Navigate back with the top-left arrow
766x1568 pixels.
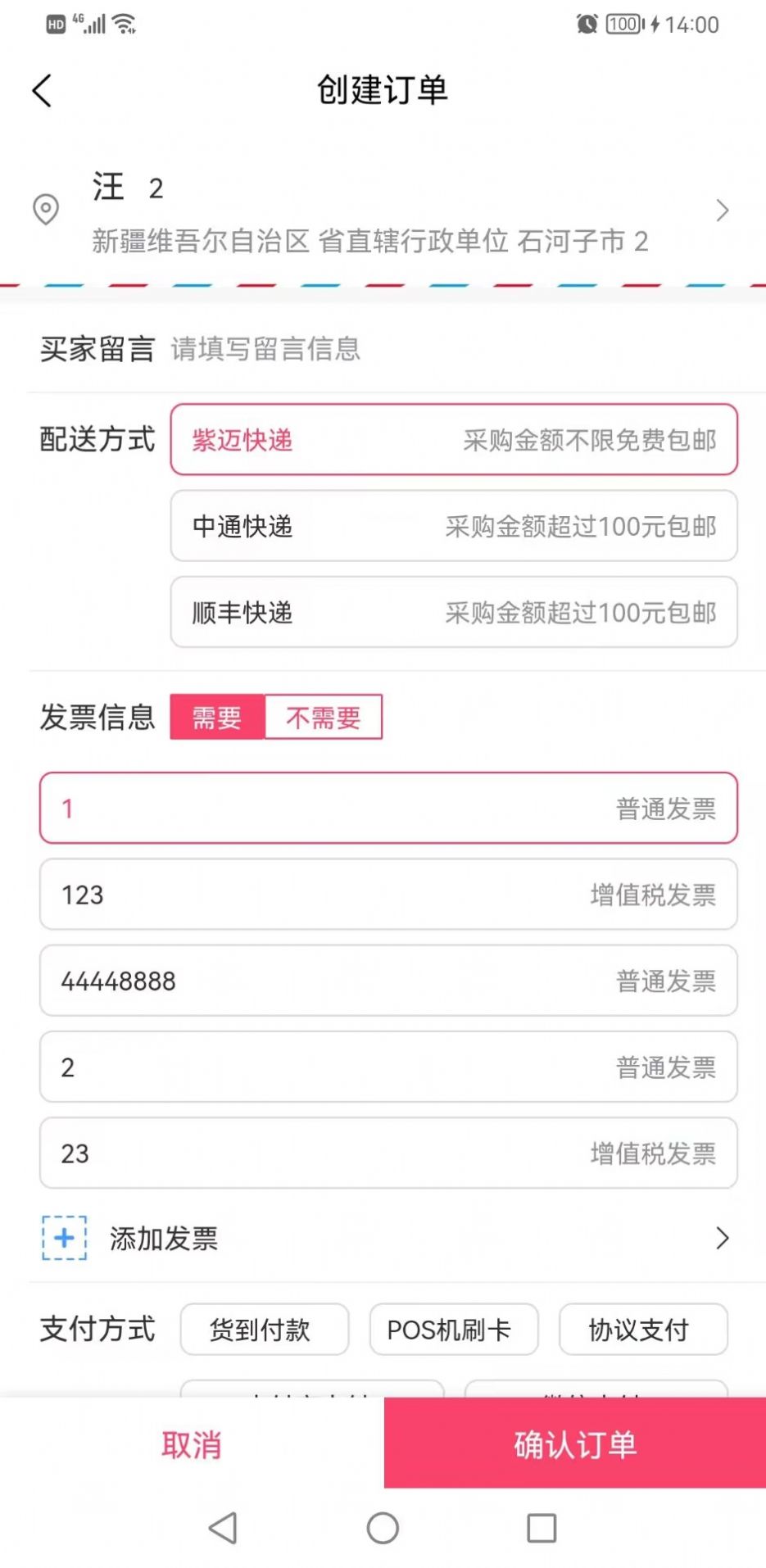coord(43,91)
